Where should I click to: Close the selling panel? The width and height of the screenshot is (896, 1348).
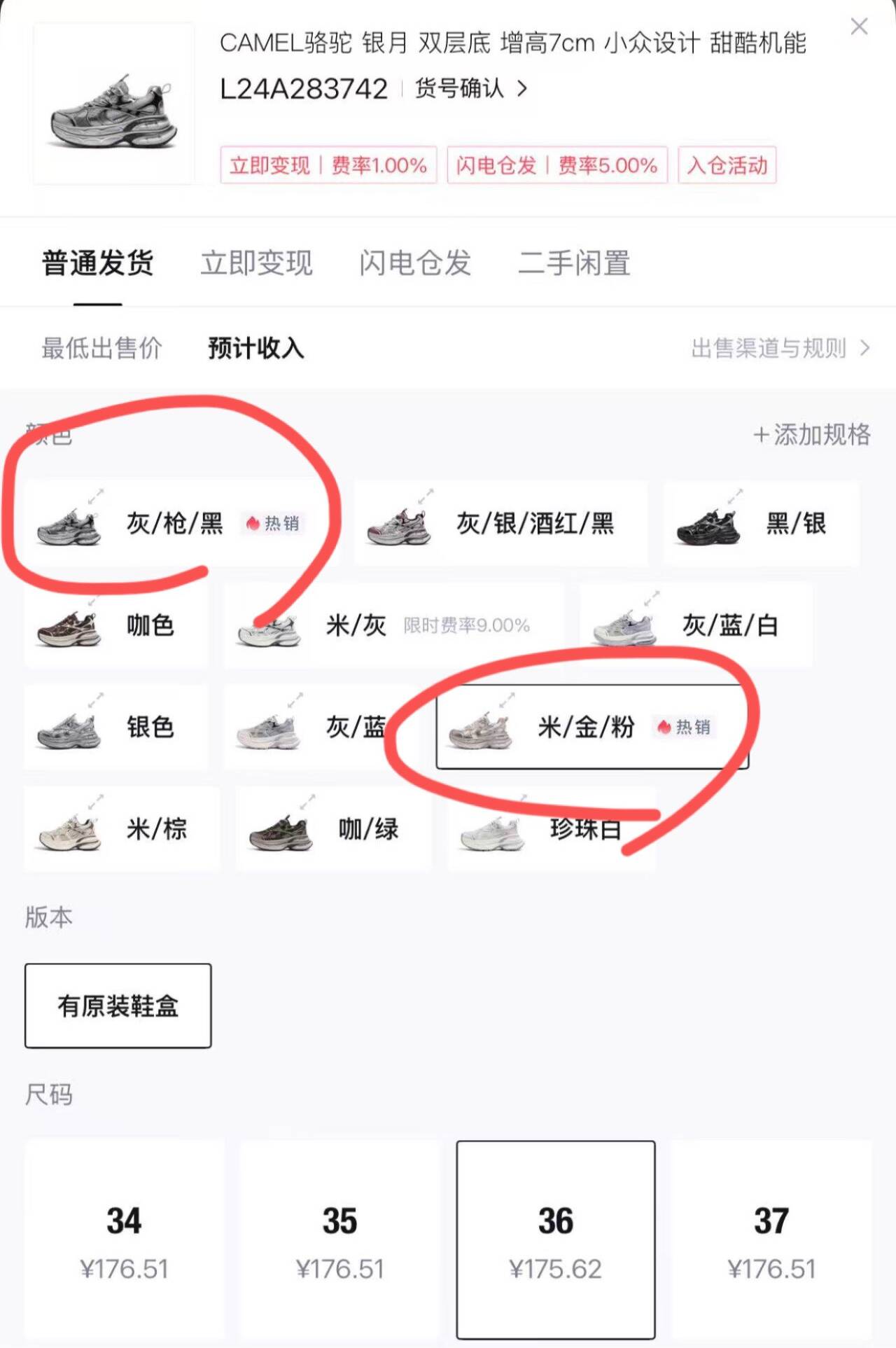click(x=859, y=27)
